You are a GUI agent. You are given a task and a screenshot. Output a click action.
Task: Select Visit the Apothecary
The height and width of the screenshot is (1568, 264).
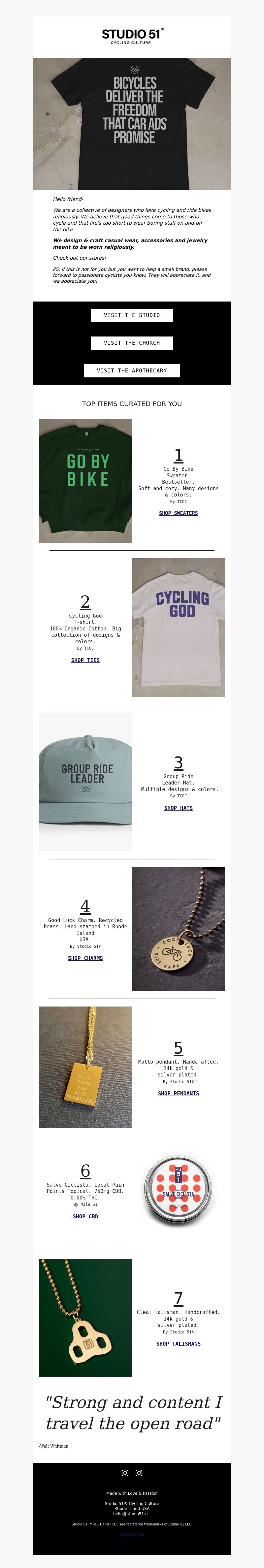coord(131,370)
